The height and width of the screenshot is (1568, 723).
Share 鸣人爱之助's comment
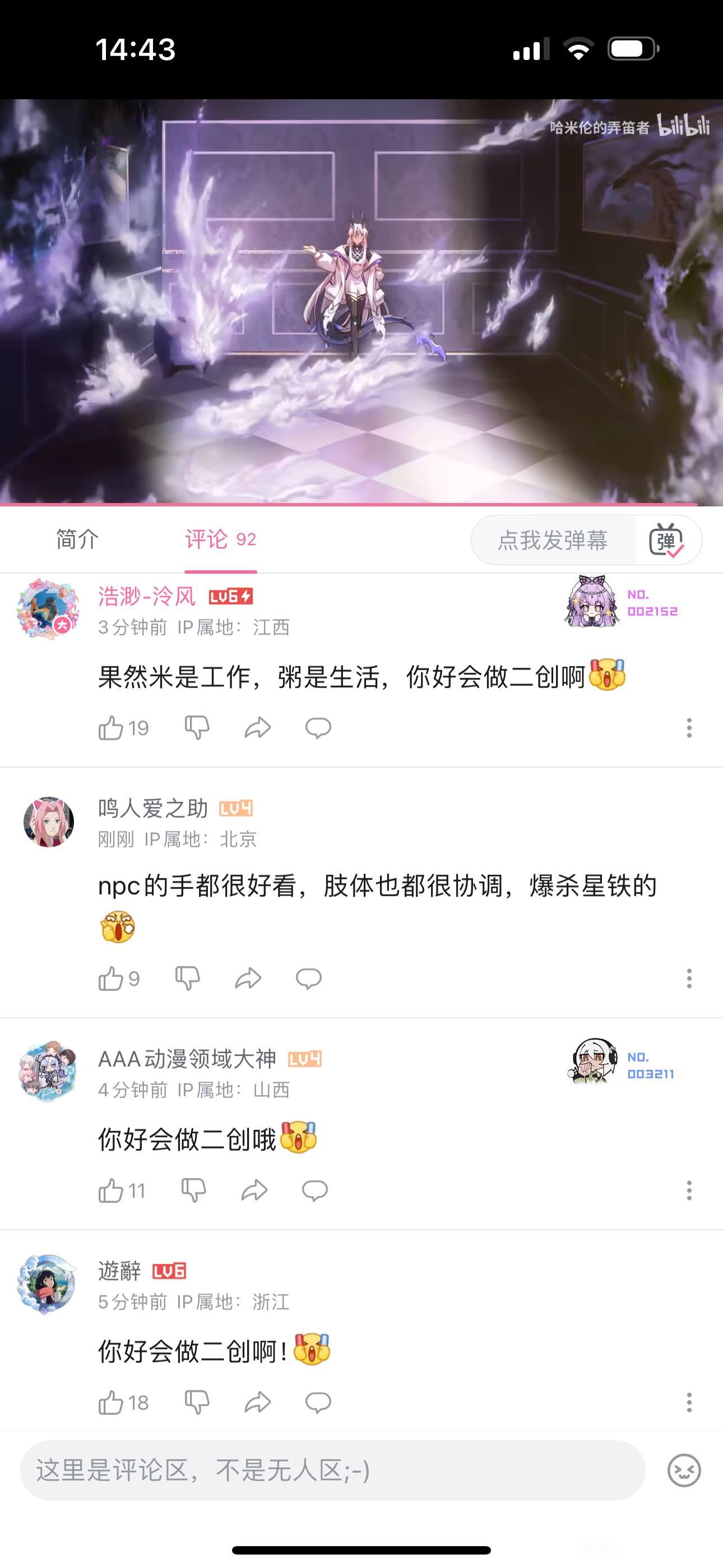[248, 979]
